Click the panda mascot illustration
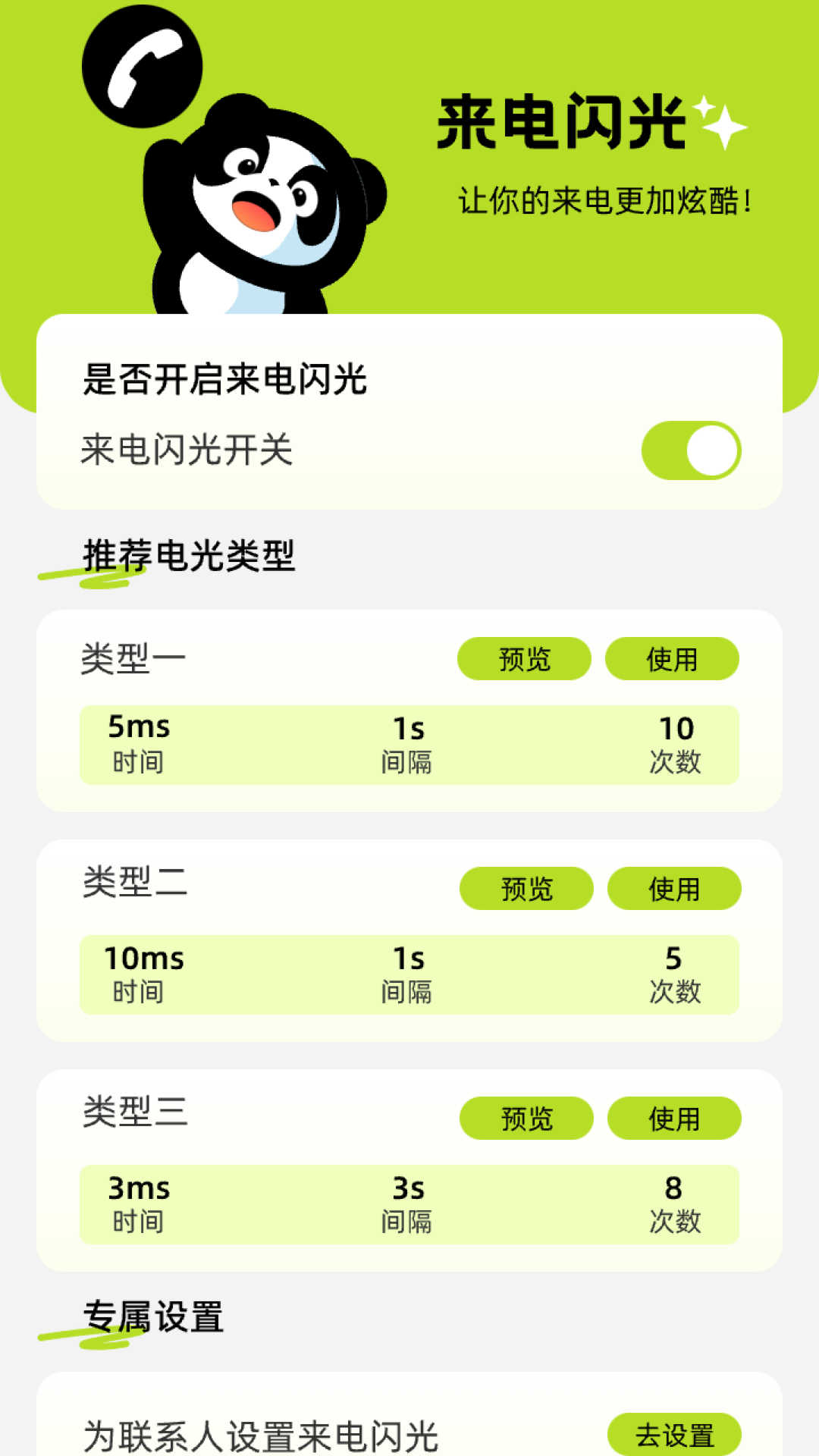This screenshot has width=819, height=1456. point(250,212)
